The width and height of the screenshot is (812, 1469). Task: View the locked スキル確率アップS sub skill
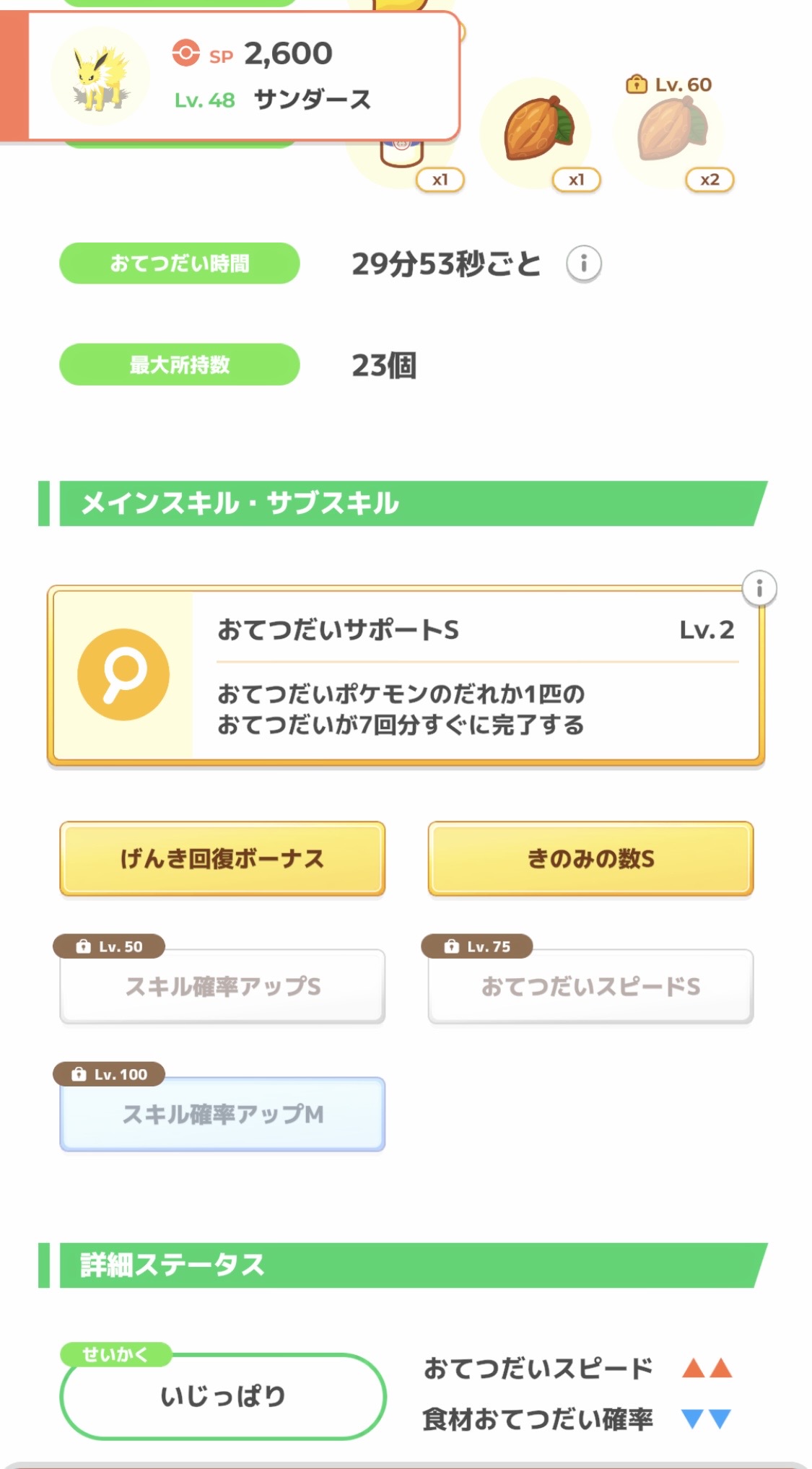tap(222, 986)
